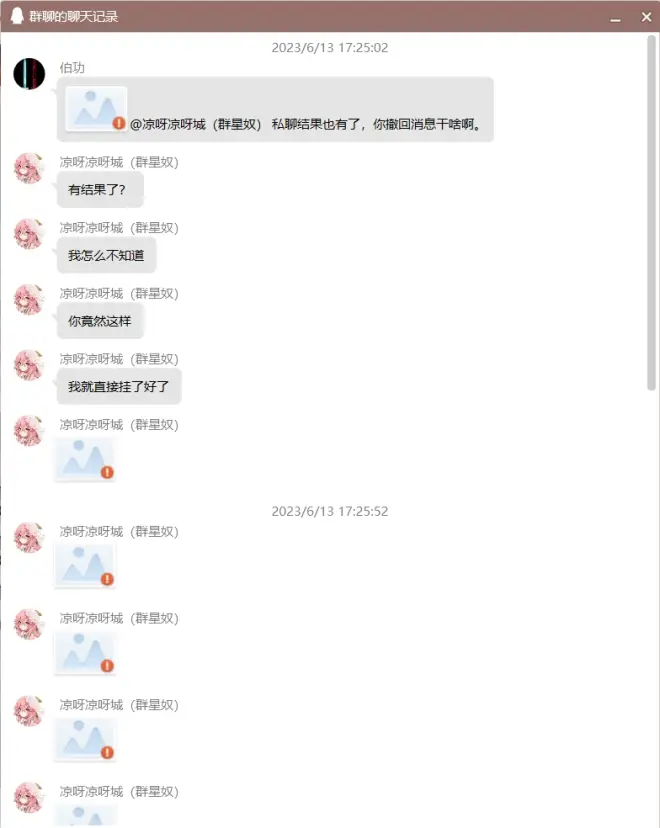660x828 pixels.
Task: Open the failed image below 我就直接挂了好了
Action: tap(85, 459)
